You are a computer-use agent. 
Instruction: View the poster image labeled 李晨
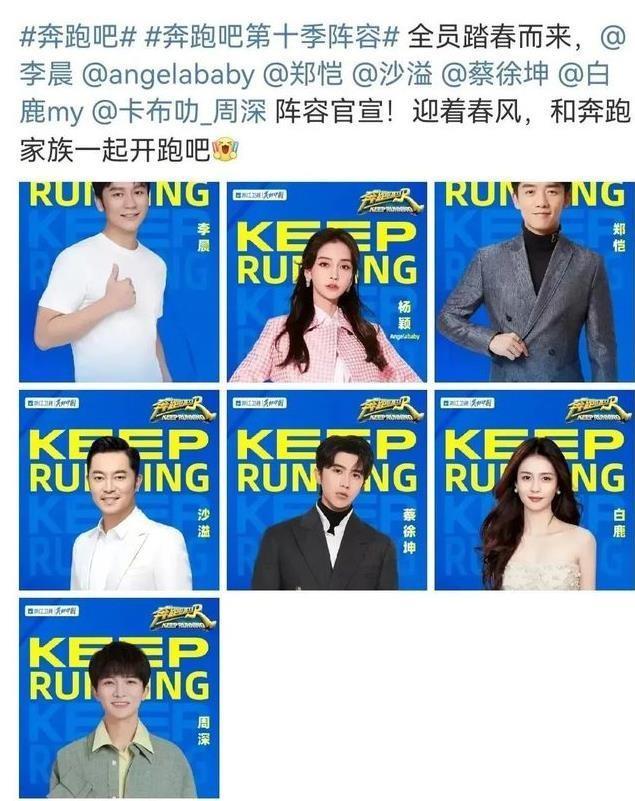[x=118, y=282]
